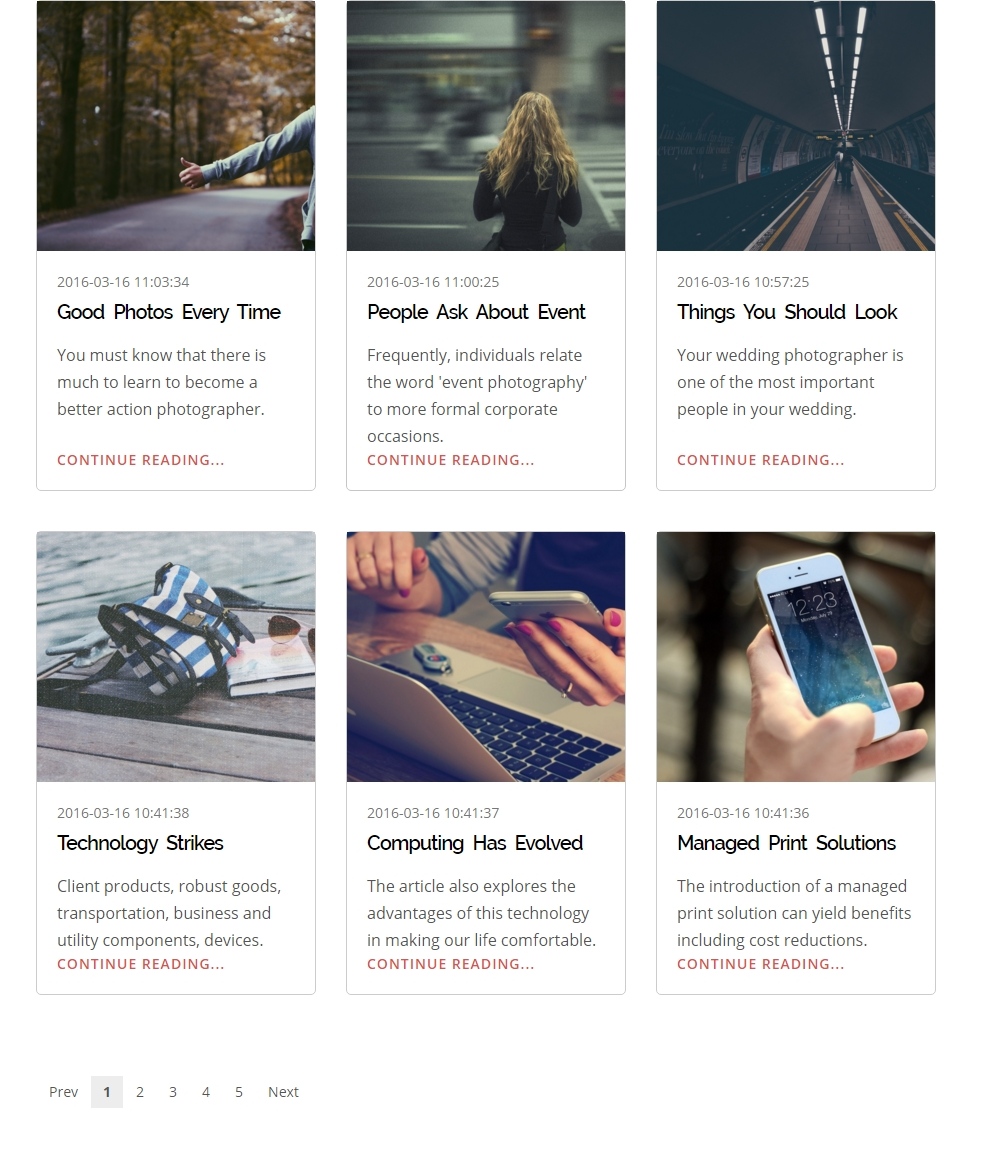Open the Managed Print Solutions image
This screenshot has width=992, height=1154.
pos(796,657)
